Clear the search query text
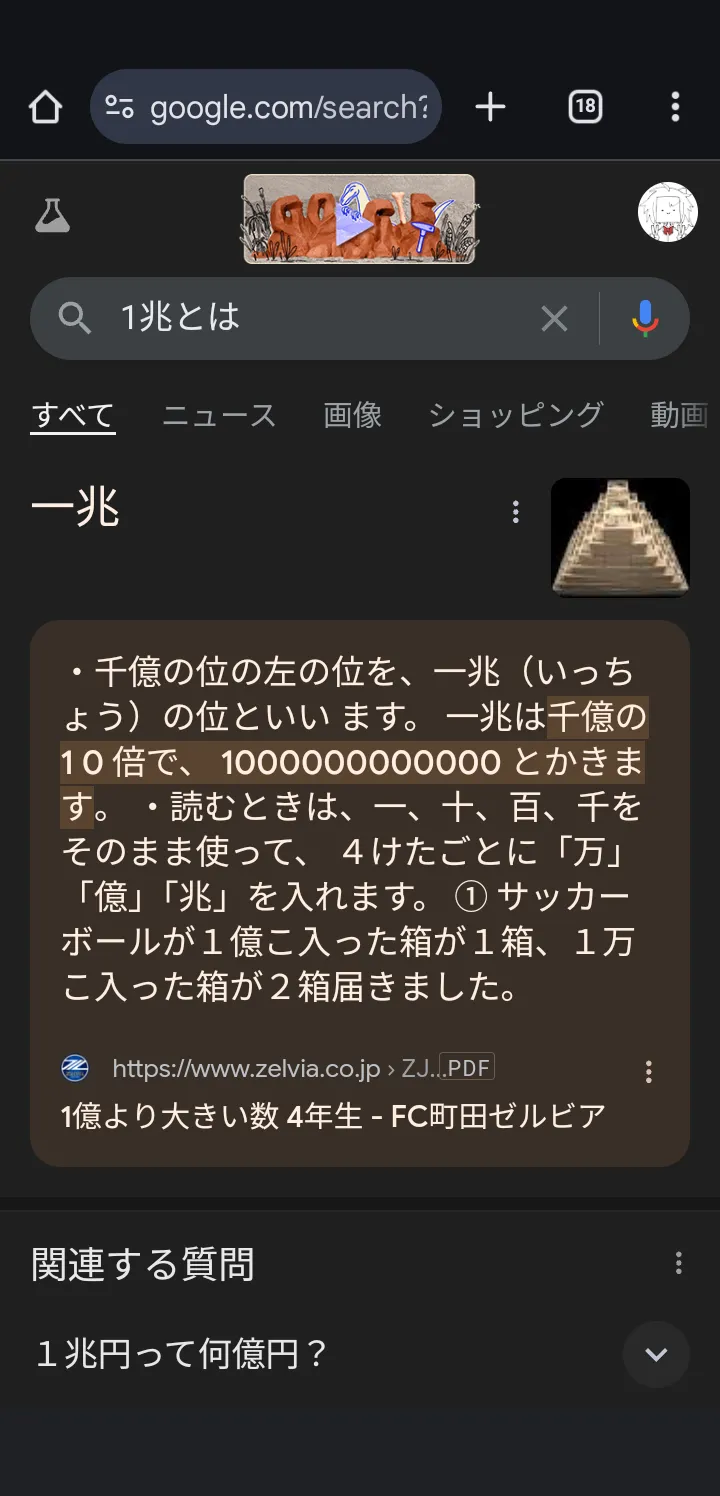This screenshot has width=720, height=1496. (x=554, y=318)
